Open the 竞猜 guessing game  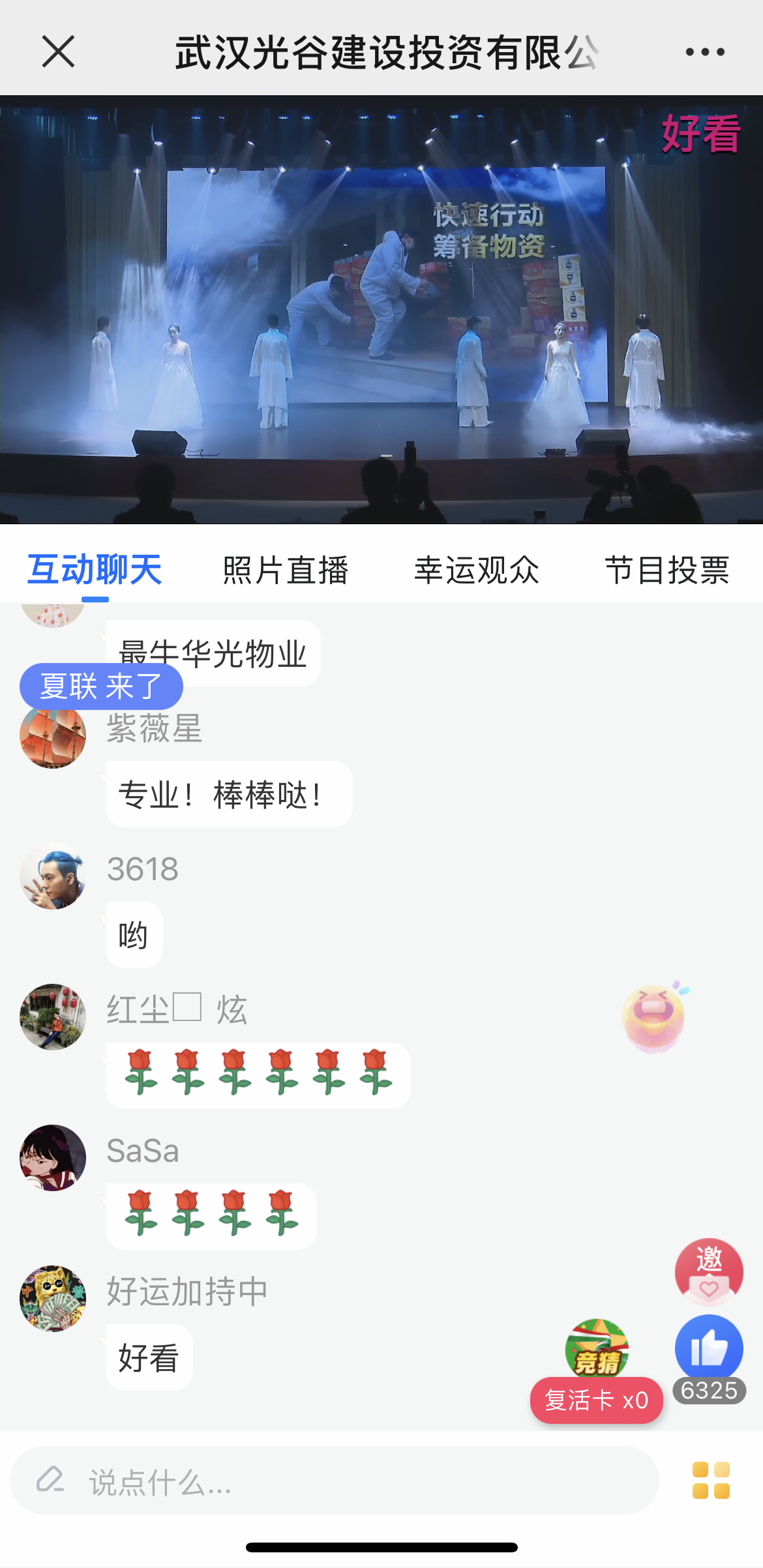pyautogui.click(x=597, y=1349)
